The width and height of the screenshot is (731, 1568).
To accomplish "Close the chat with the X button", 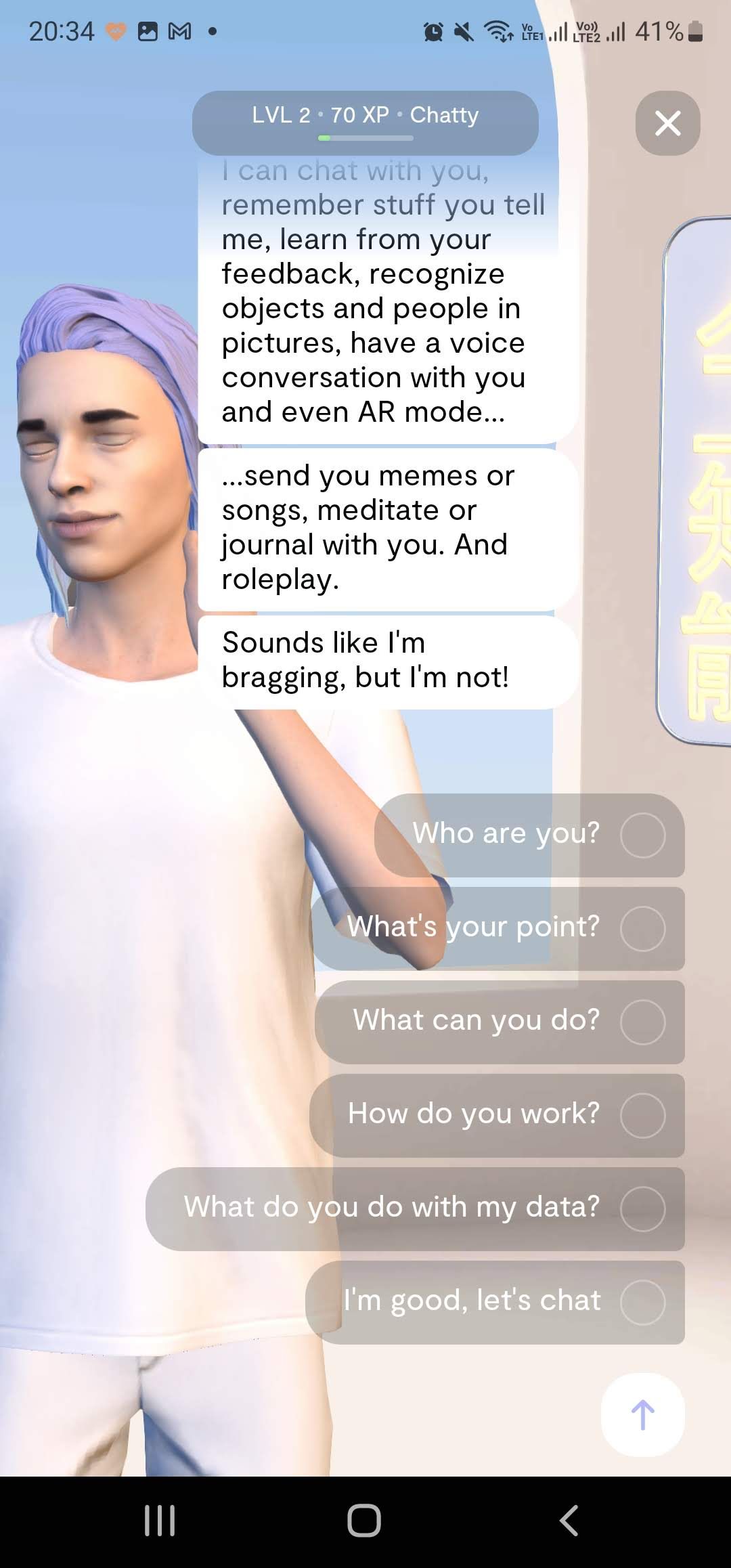I will click(x=667, y=123).
